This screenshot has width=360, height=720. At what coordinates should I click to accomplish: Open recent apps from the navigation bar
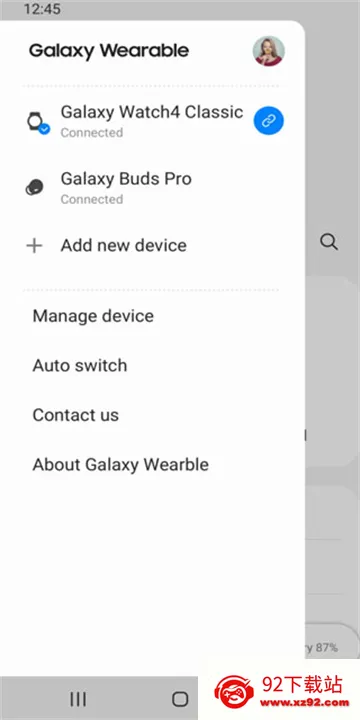tap(78, 699)
